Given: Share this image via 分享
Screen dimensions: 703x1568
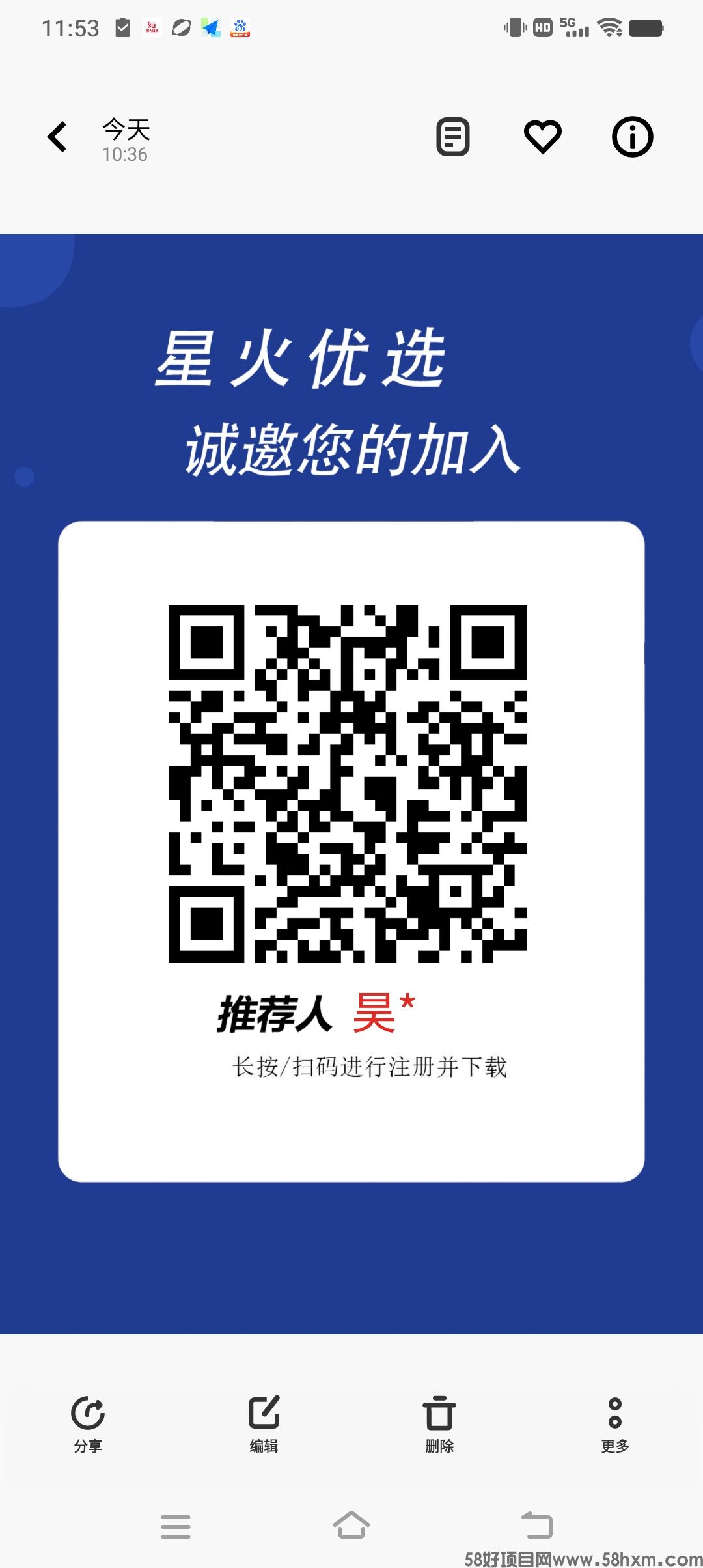Looking at the screenshot, I should (88, 1423).
